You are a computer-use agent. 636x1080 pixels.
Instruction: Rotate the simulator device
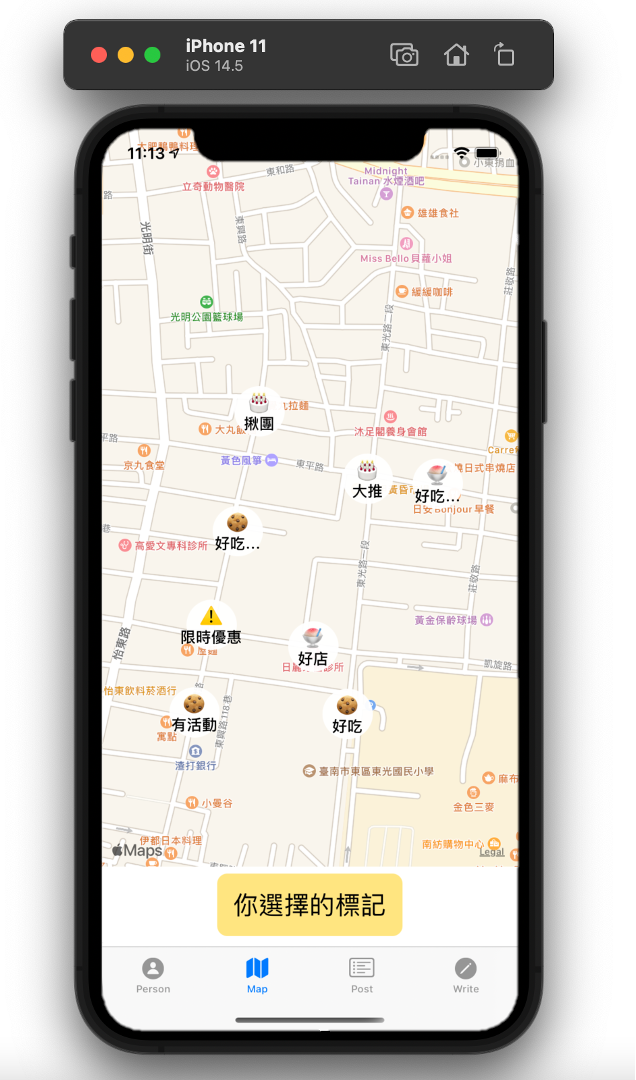[505, 55]
